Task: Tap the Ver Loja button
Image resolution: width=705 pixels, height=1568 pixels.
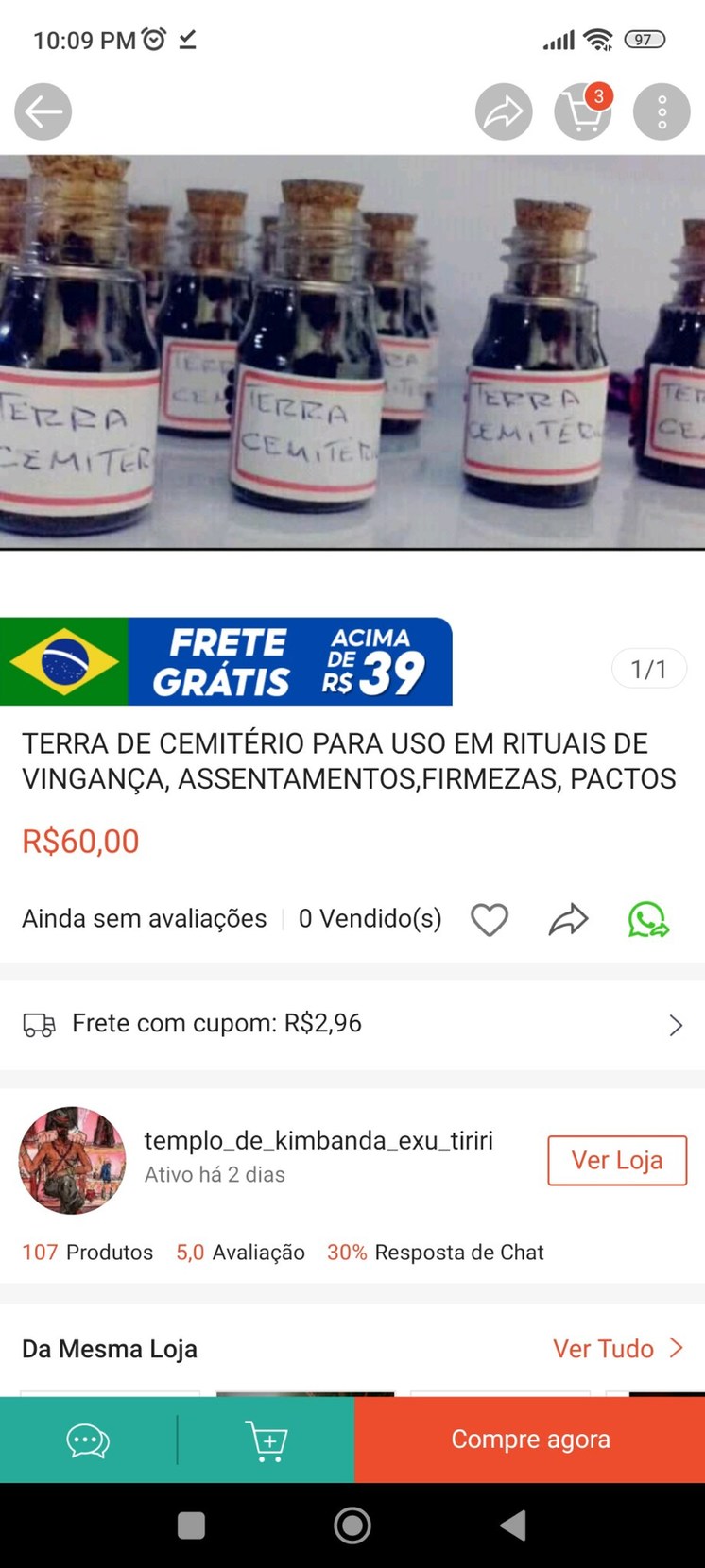Action: pos(617,1160)
